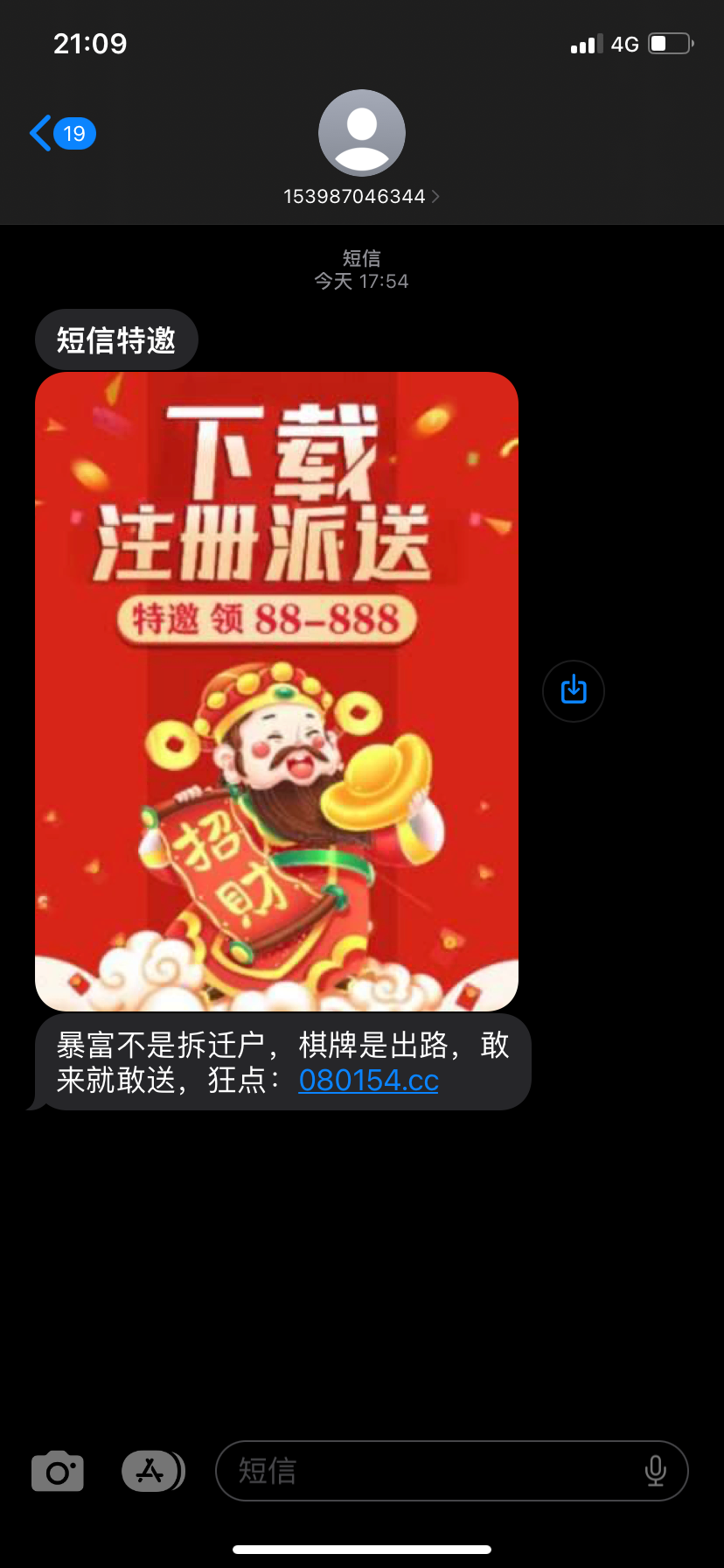Screen dimensions: 724x1568
Task: Save the received image attachment
Action: click(x=574, y=690)
